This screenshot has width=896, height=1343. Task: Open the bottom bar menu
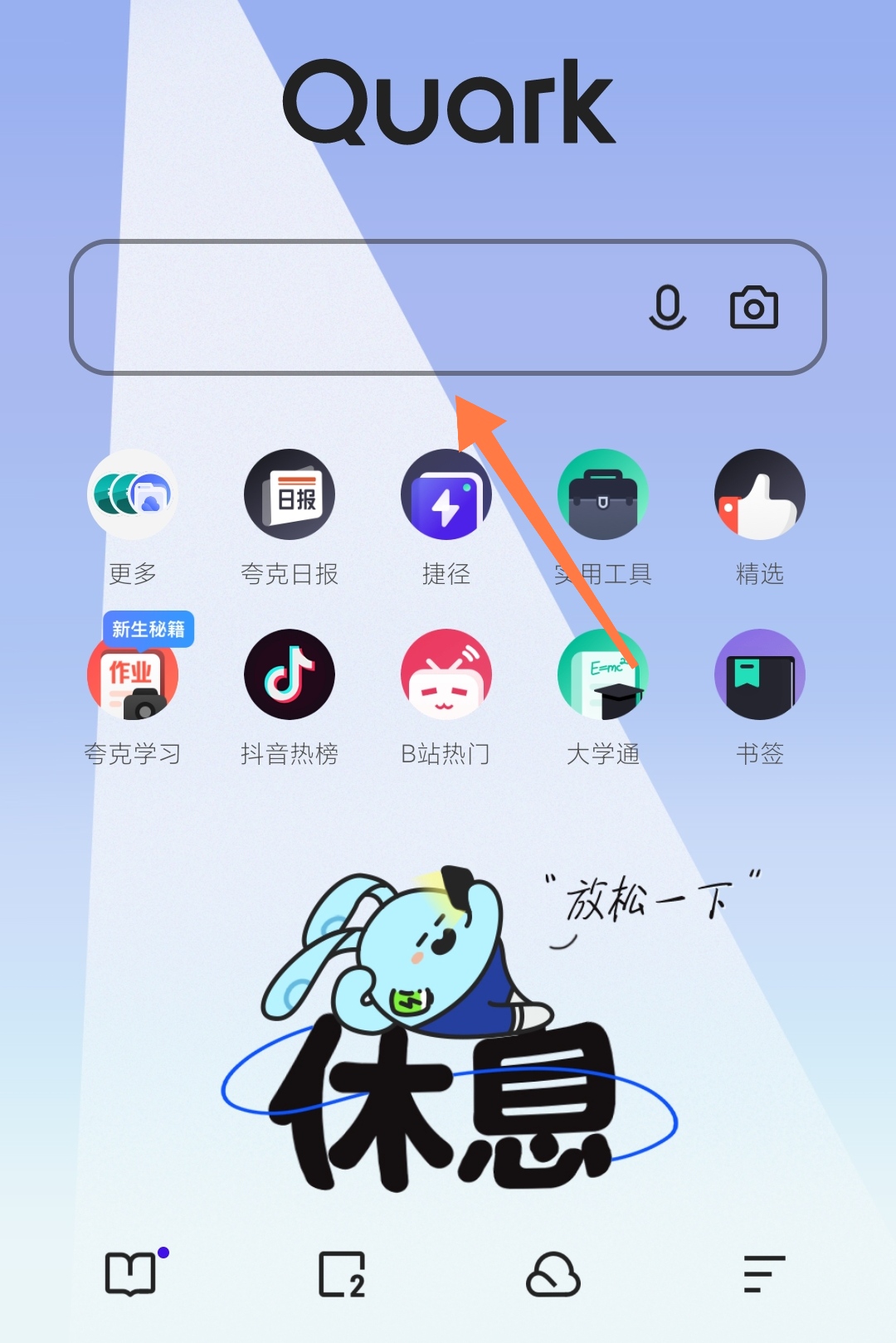pos(763,1273)
